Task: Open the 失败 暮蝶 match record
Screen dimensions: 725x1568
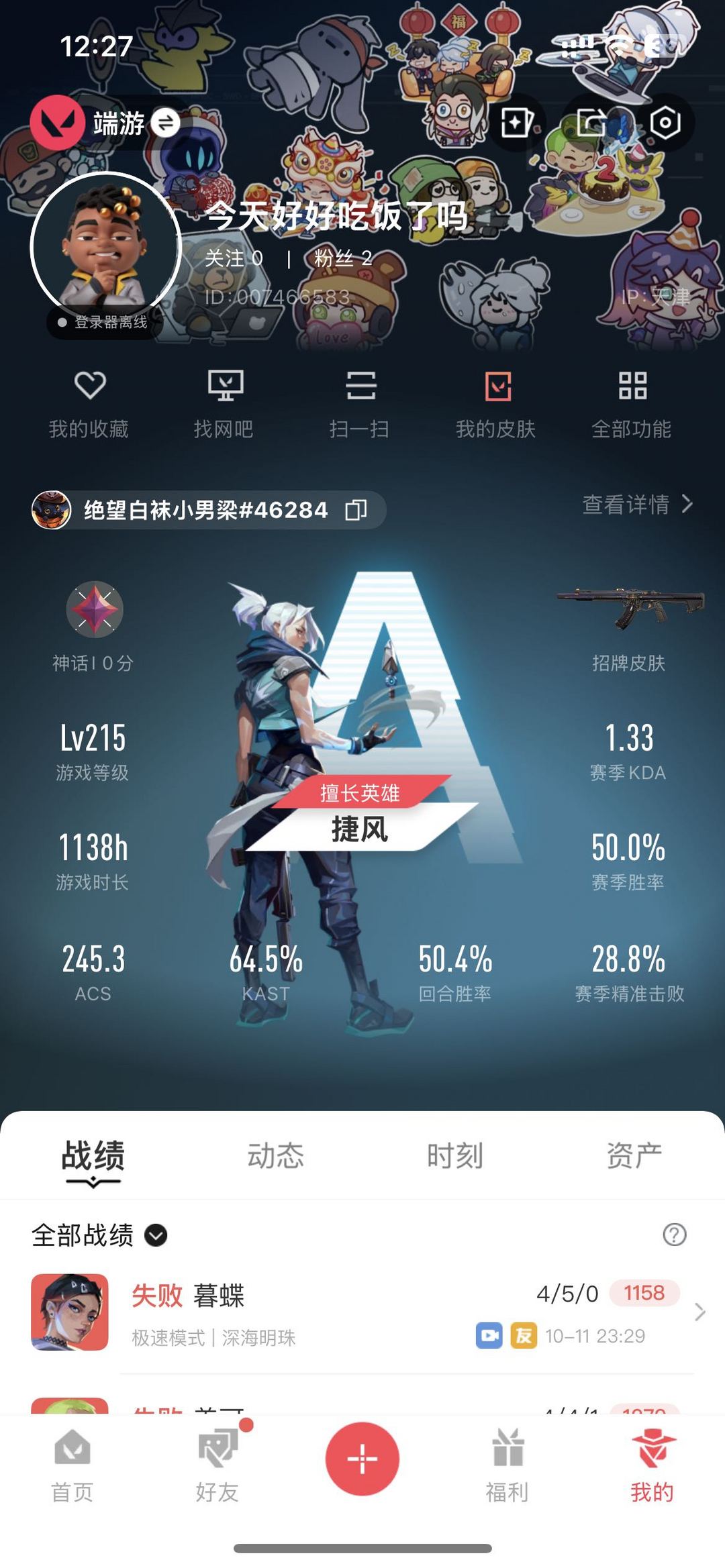Action: point(362,1312)
